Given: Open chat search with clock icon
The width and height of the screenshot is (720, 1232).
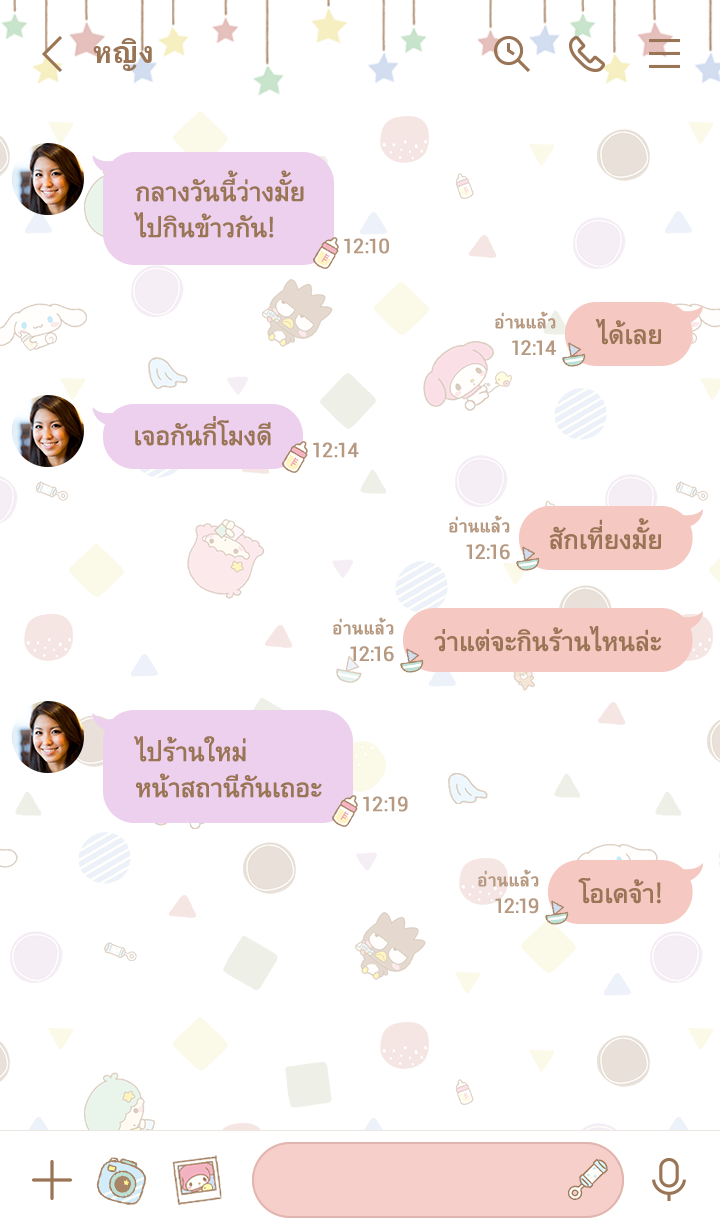Looking at the screenshot, I should coord(511,53).
